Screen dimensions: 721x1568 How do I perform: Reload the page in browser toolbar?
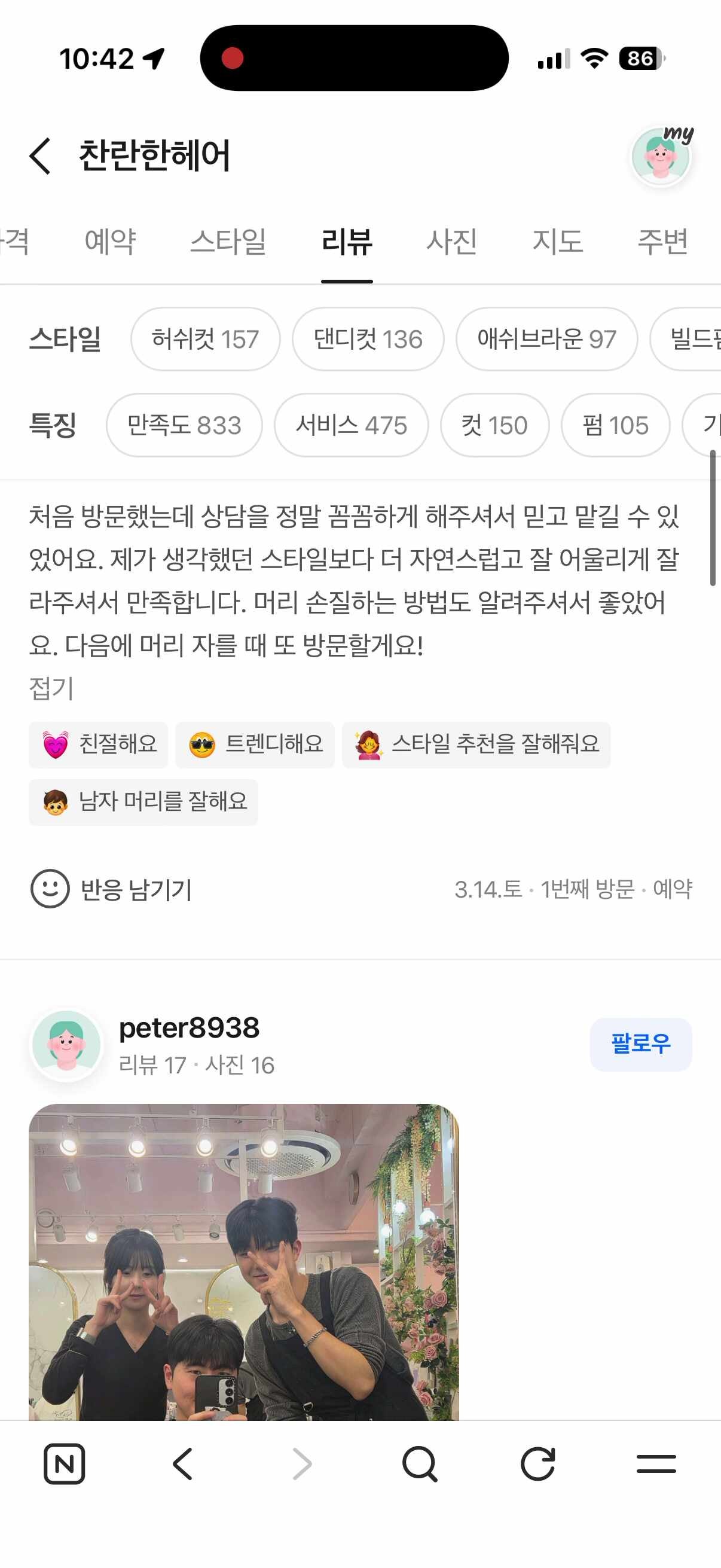[x=538, y=1464]
